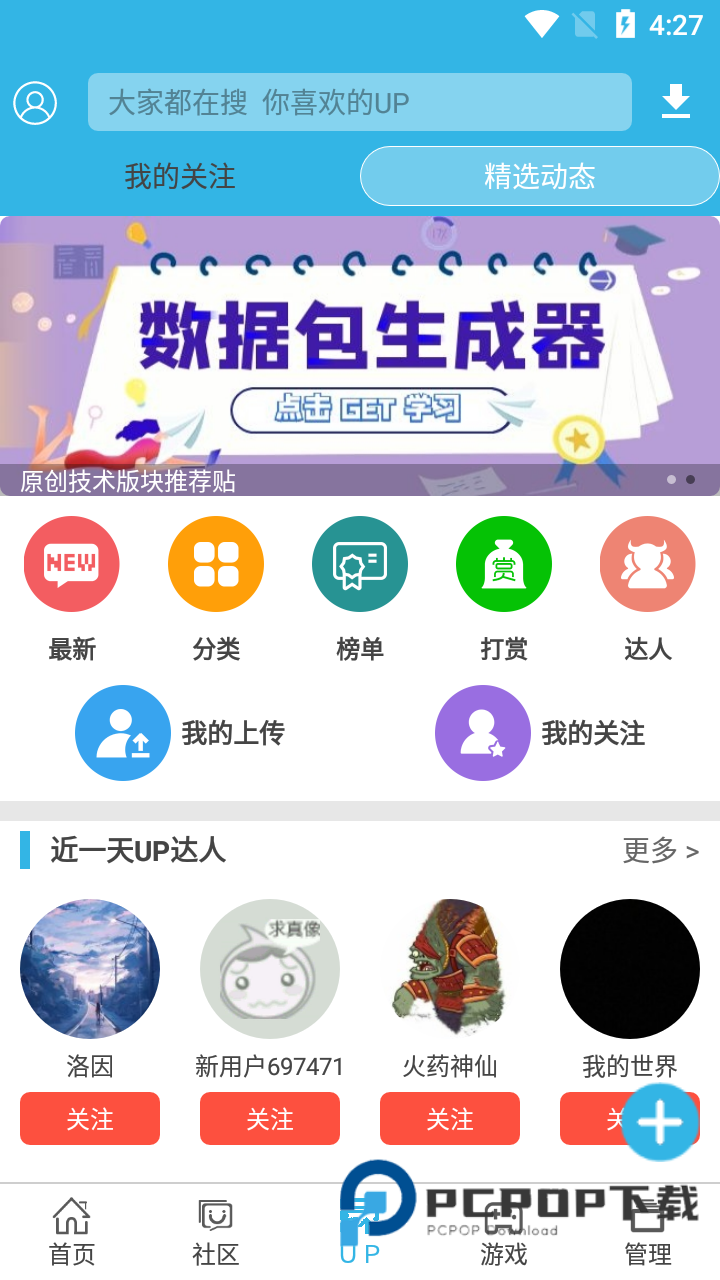Screen dimensions: 720x1280
Task: Open 我的上传 upload icon
Action: (x=123, y=732)
